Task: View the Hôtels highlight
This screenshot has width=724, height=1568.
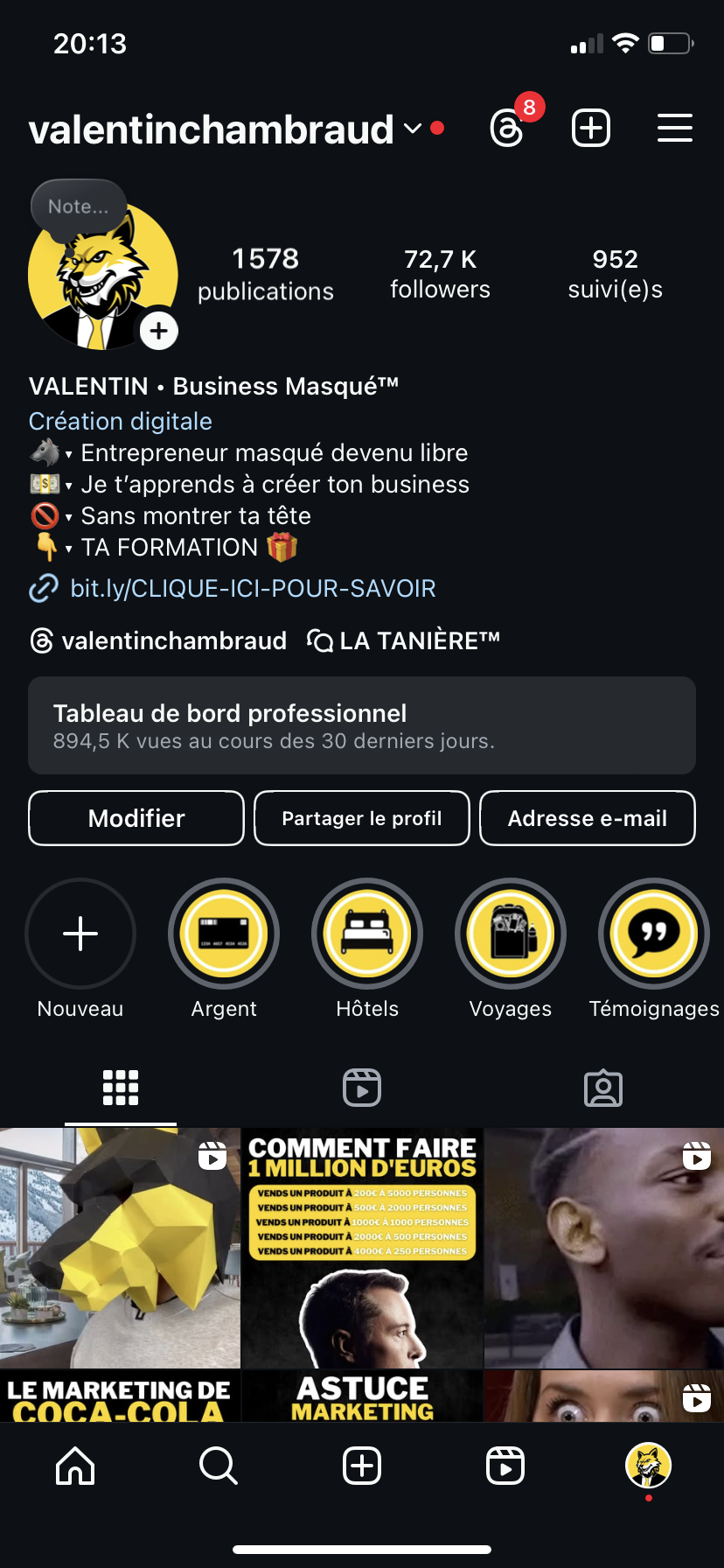Action: [x=367, y=934]
